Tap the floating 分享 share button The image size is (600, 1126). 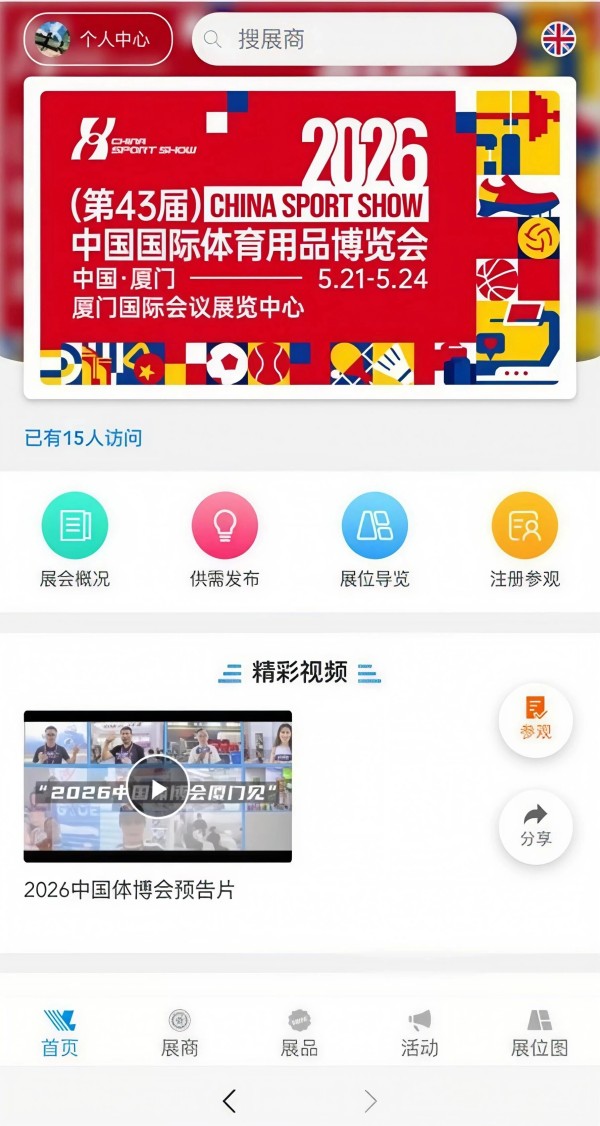tap(536, 825)
